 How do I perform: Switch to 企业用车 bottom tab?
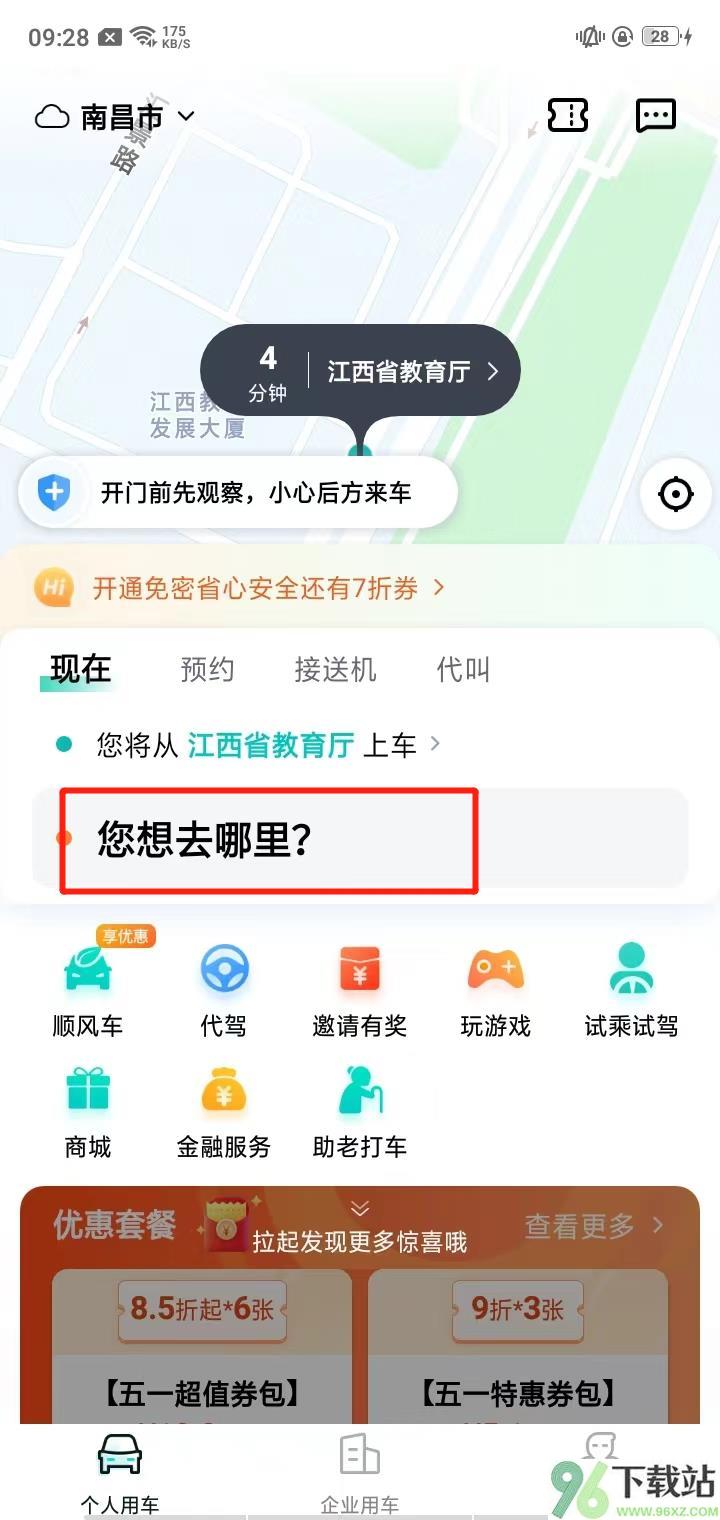tap(359, 1470)
